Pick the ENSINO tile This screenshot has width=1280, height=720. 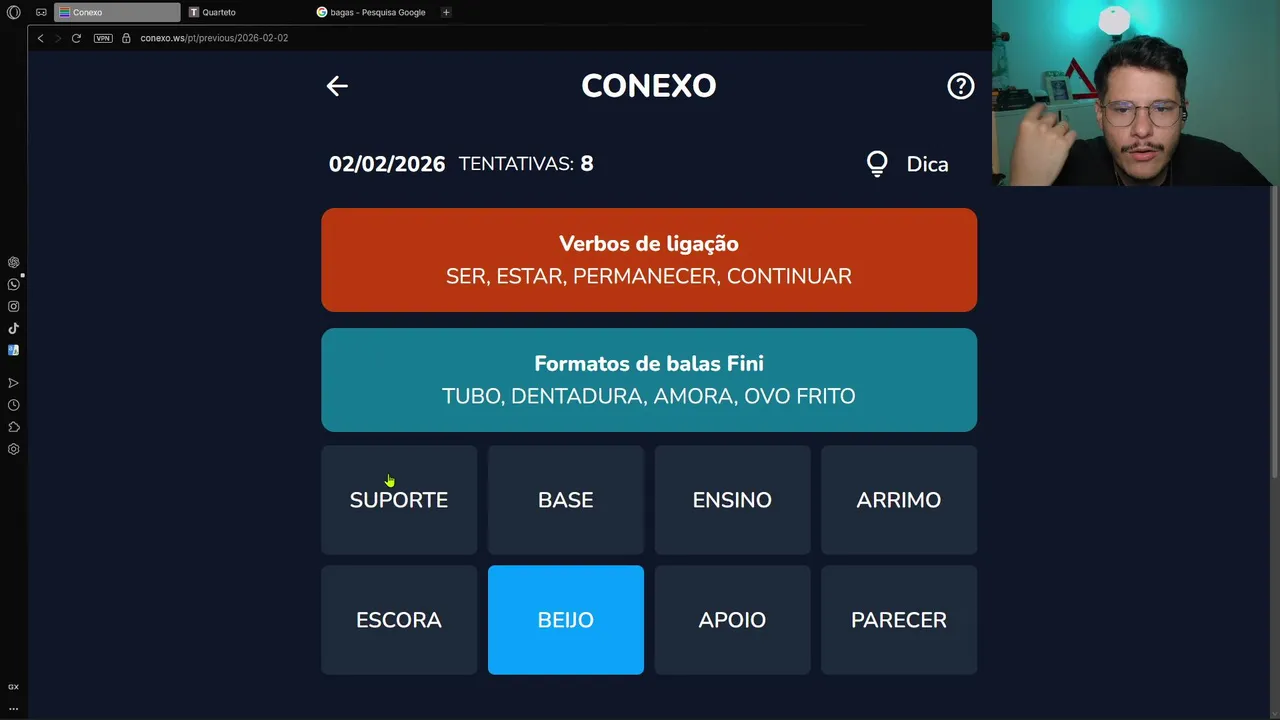pos(732,500)
